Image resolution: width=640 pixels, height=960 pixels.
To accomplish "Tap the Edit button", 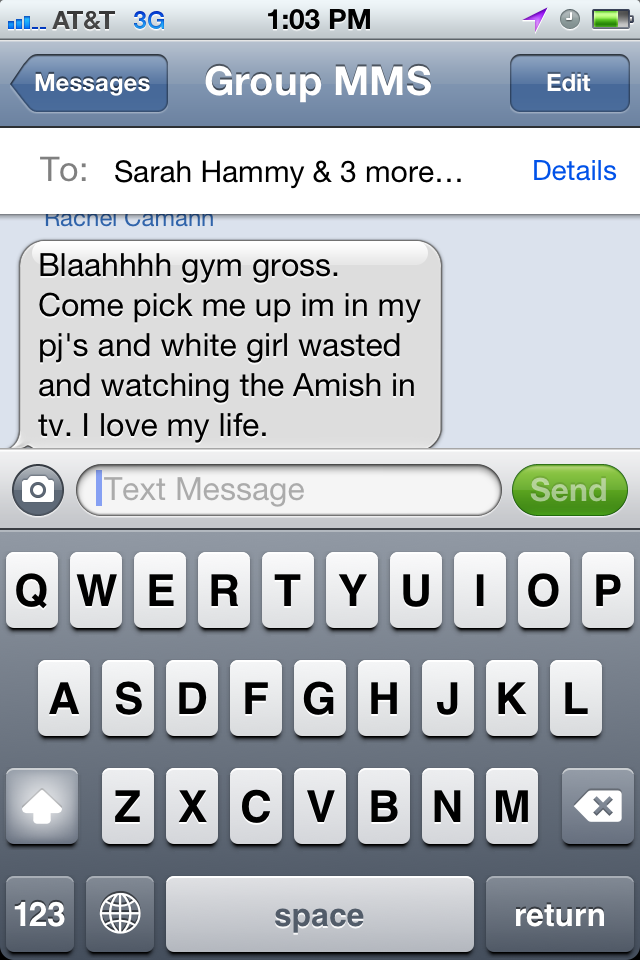I will [568, 83].
